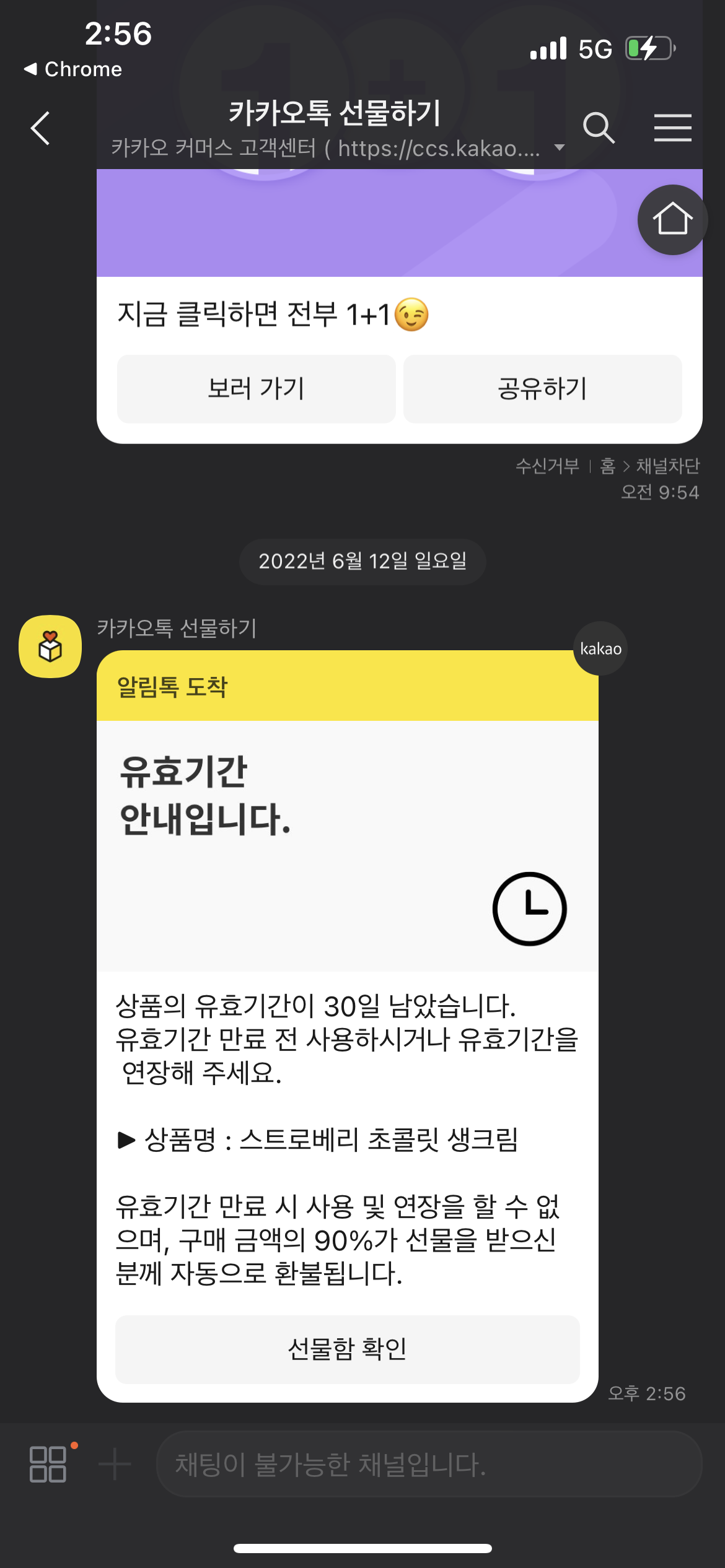725x1568 pixels.
Task: Search within this chat
Action: pyautogui.click(x=599, y=128)
